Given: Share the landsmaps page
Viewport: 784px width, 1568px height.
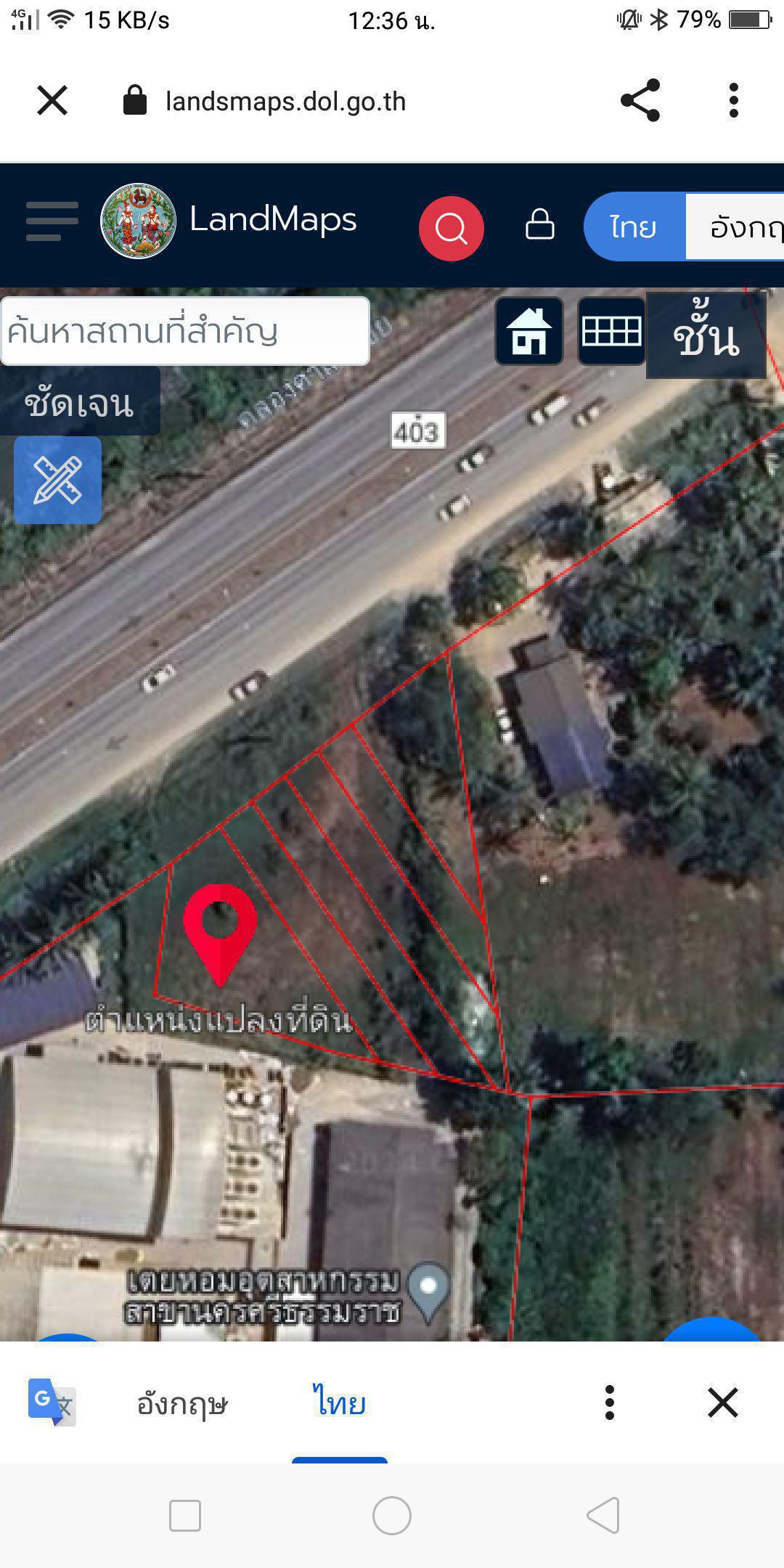Looking at the screenshot, I should tap(640, 100).
